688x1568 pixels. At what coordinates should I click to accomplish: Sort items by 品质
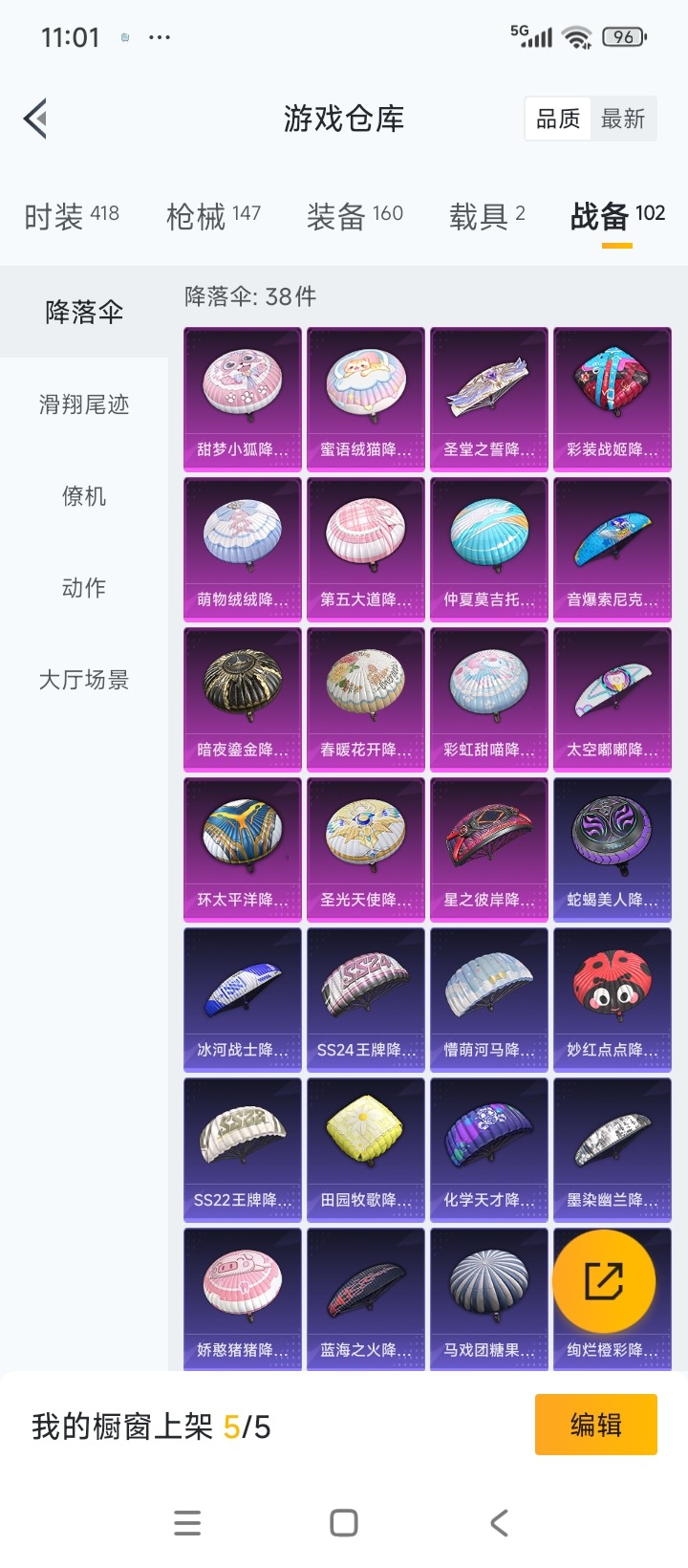coord(558,120)
